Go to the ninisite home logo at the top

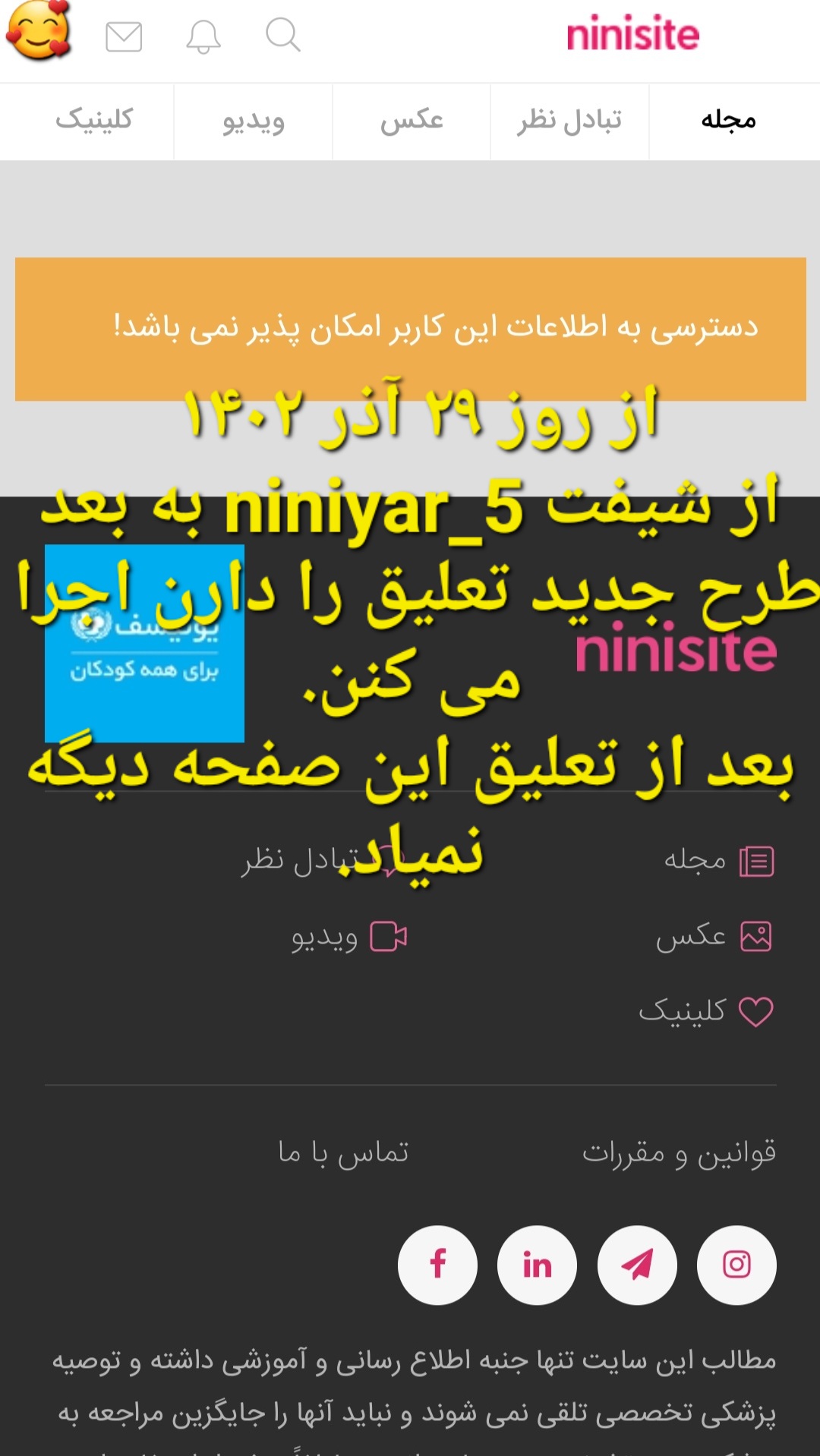[x=632, y=35]
